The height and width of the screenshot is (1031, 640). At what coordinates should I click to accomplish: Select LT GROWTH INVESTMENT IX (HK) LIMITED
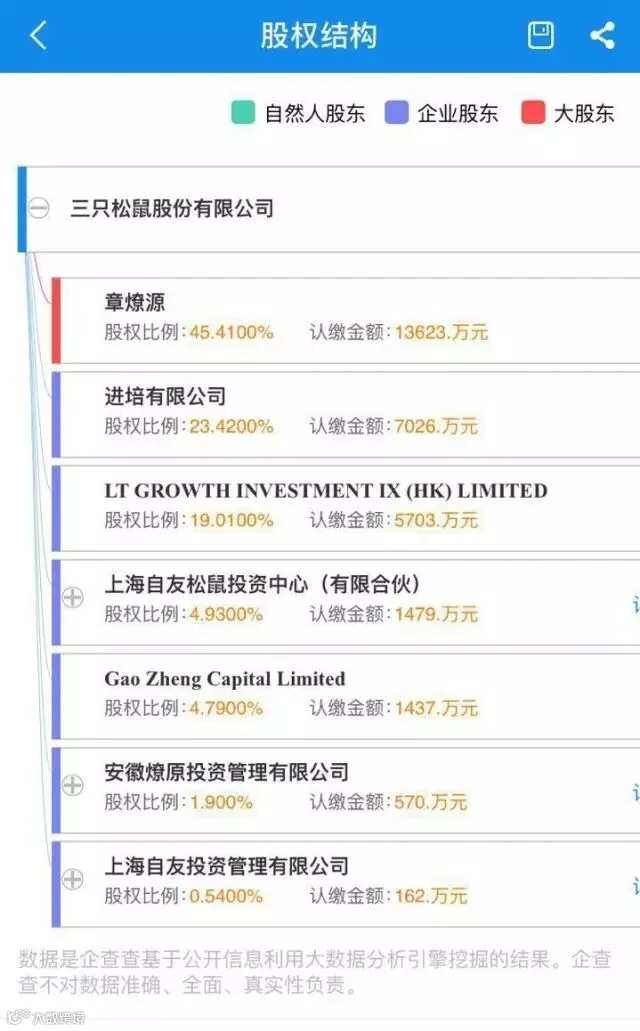pyautogui.click(x=346, y=508)
